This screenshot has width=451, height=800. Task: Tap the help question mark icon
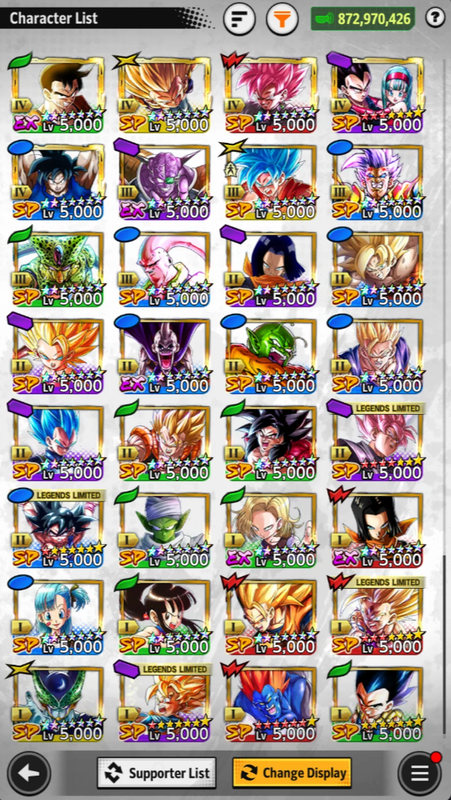point(435,18)
